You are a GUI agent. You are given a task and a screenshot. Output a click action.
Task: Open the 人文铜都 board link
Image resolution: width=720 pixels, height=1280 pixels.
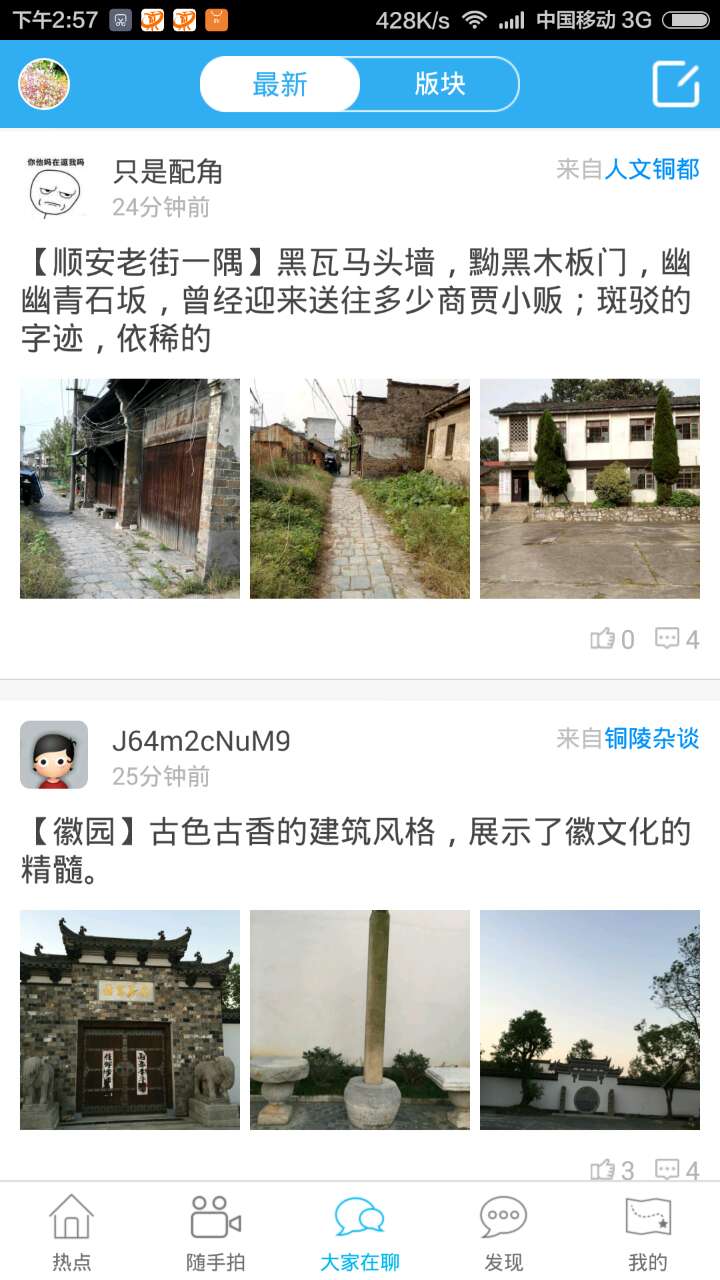point(651,169)
